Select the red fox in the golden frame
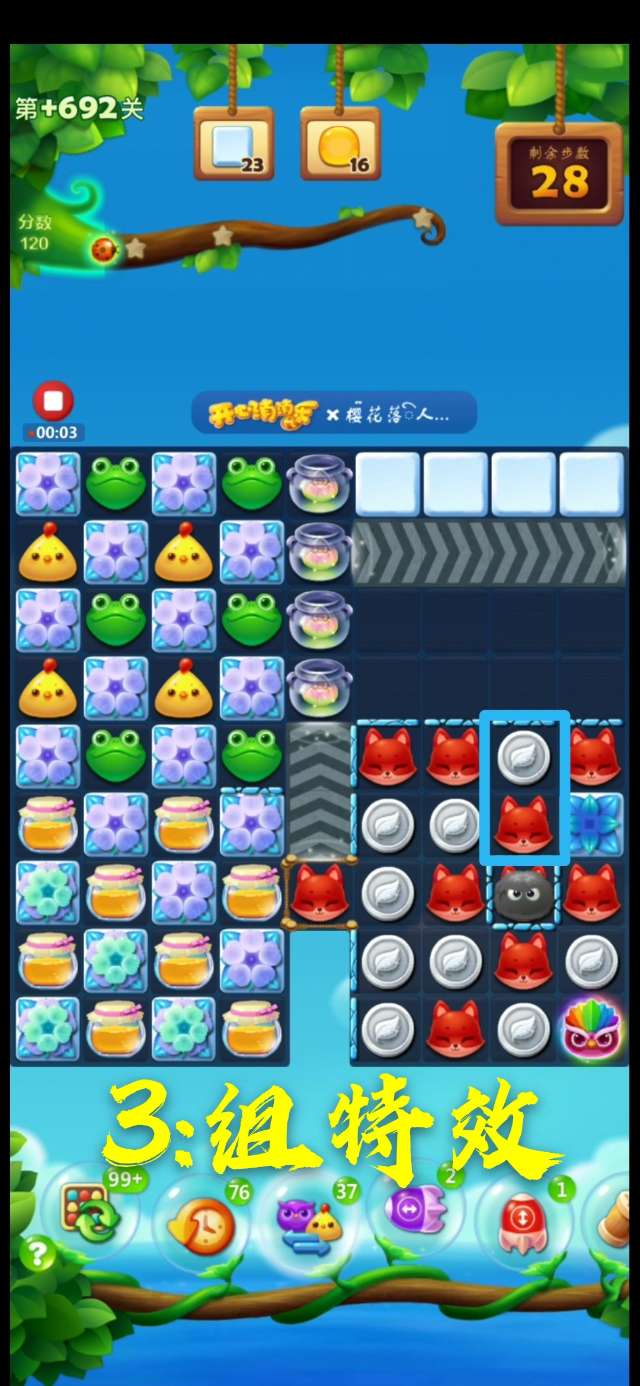Screen dimensions: 640x1386 coord(319,892)
